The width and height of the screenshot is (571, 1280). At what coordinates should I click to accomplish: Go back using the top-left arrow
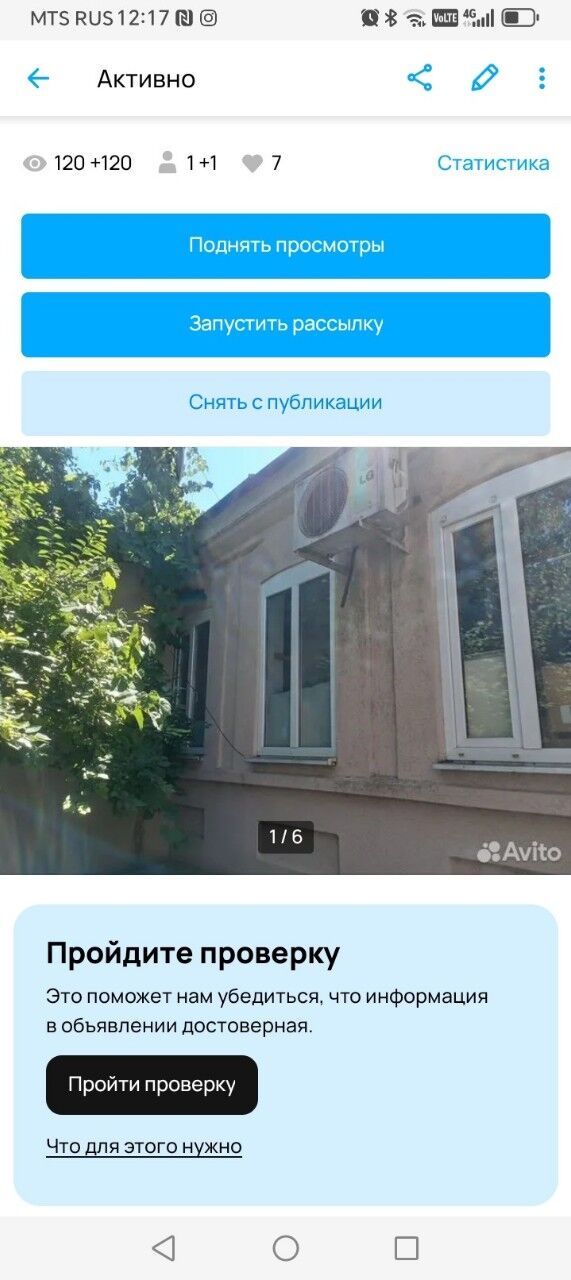(38, 78)
